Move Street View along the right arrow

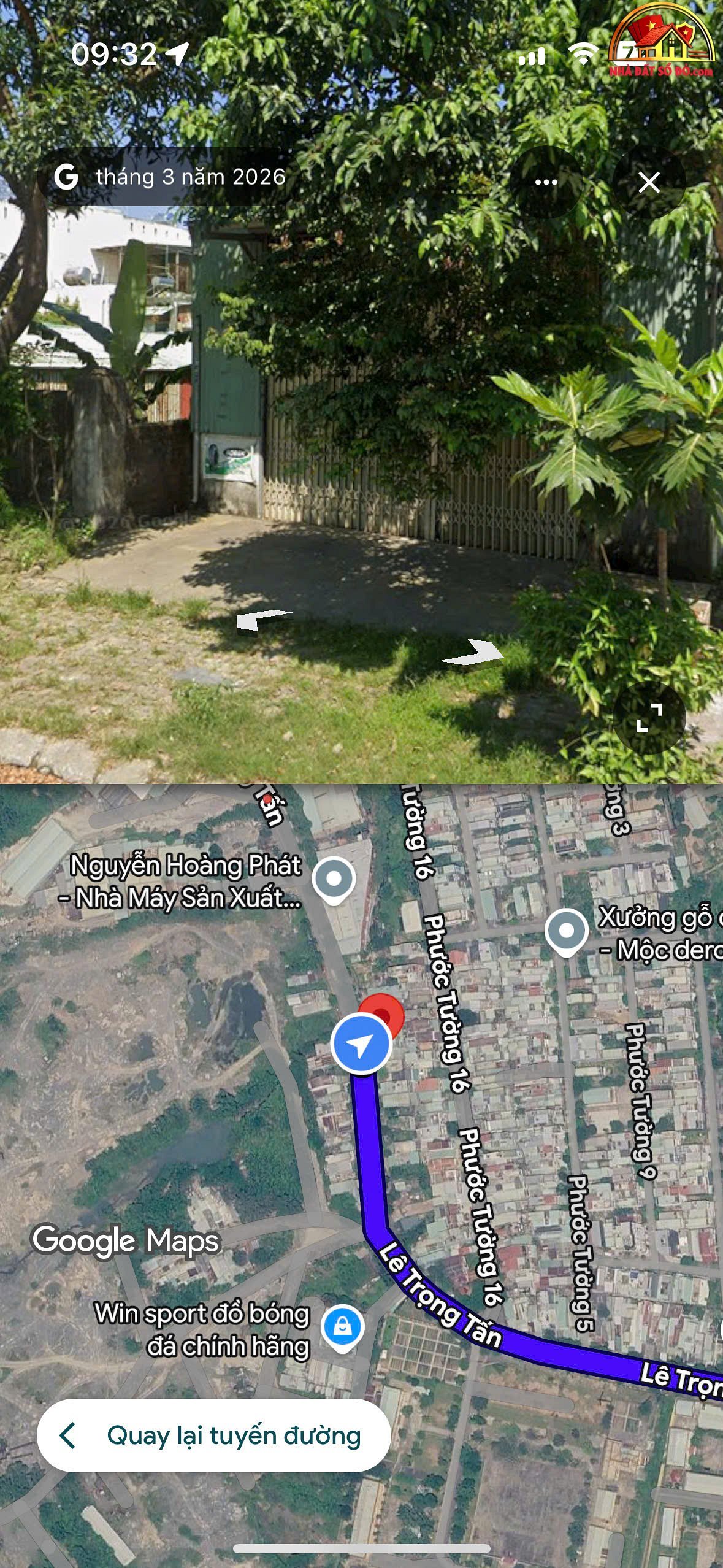tap(473, 652)
